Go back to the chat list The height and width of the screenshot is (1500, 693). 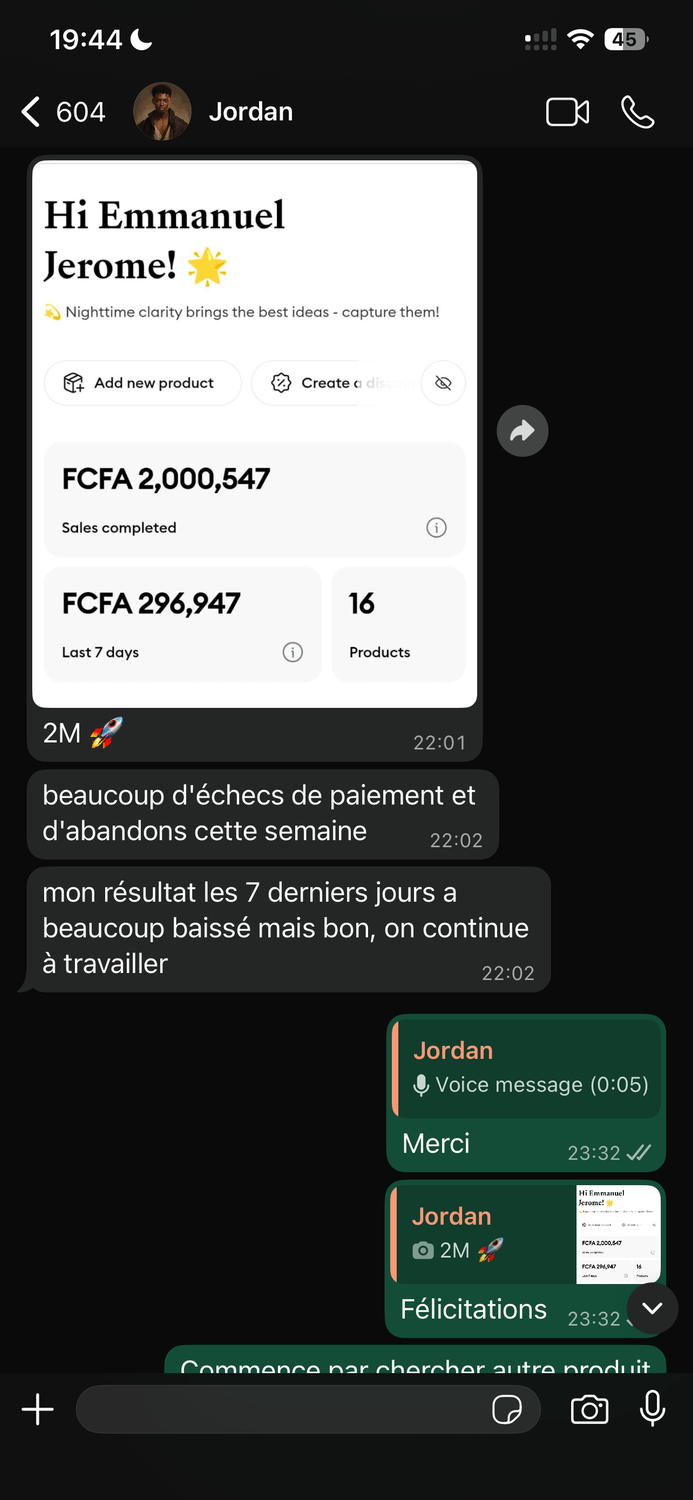coord(62,112)
